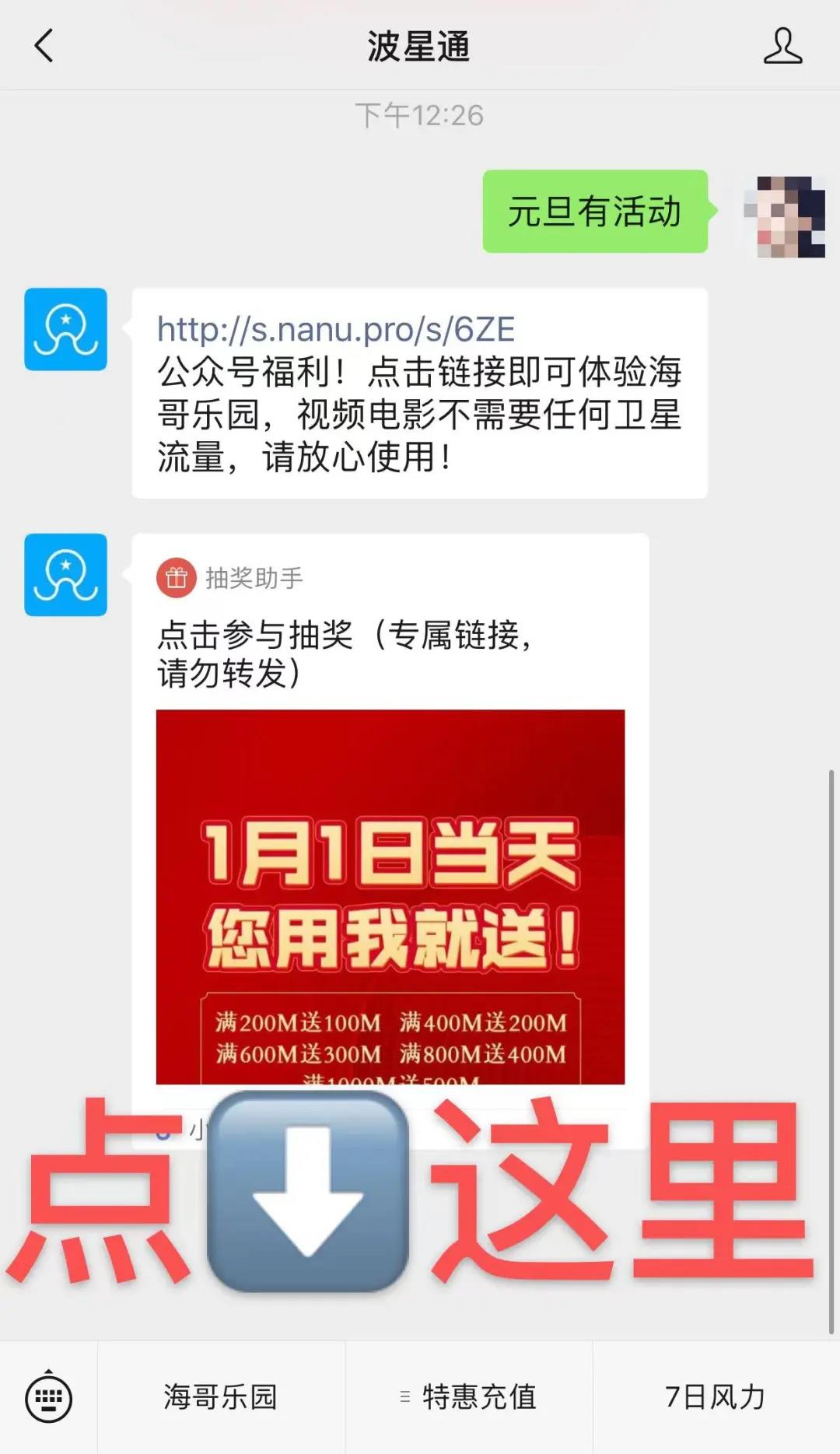840x1454 pixels.
Task: Expand the 特惠充值 menu
Action: tap(469, 1397)
